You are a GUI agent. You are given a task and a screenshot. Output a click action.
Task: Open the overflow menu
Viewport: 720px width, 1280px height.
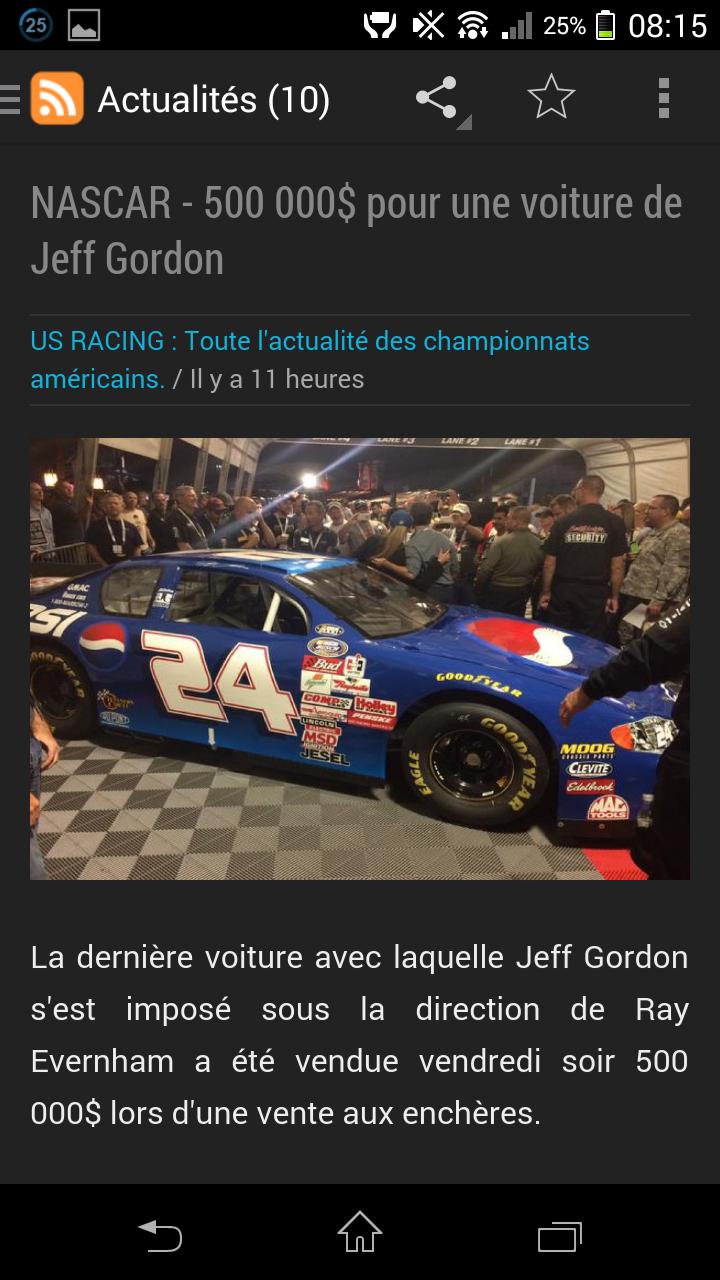663,99
